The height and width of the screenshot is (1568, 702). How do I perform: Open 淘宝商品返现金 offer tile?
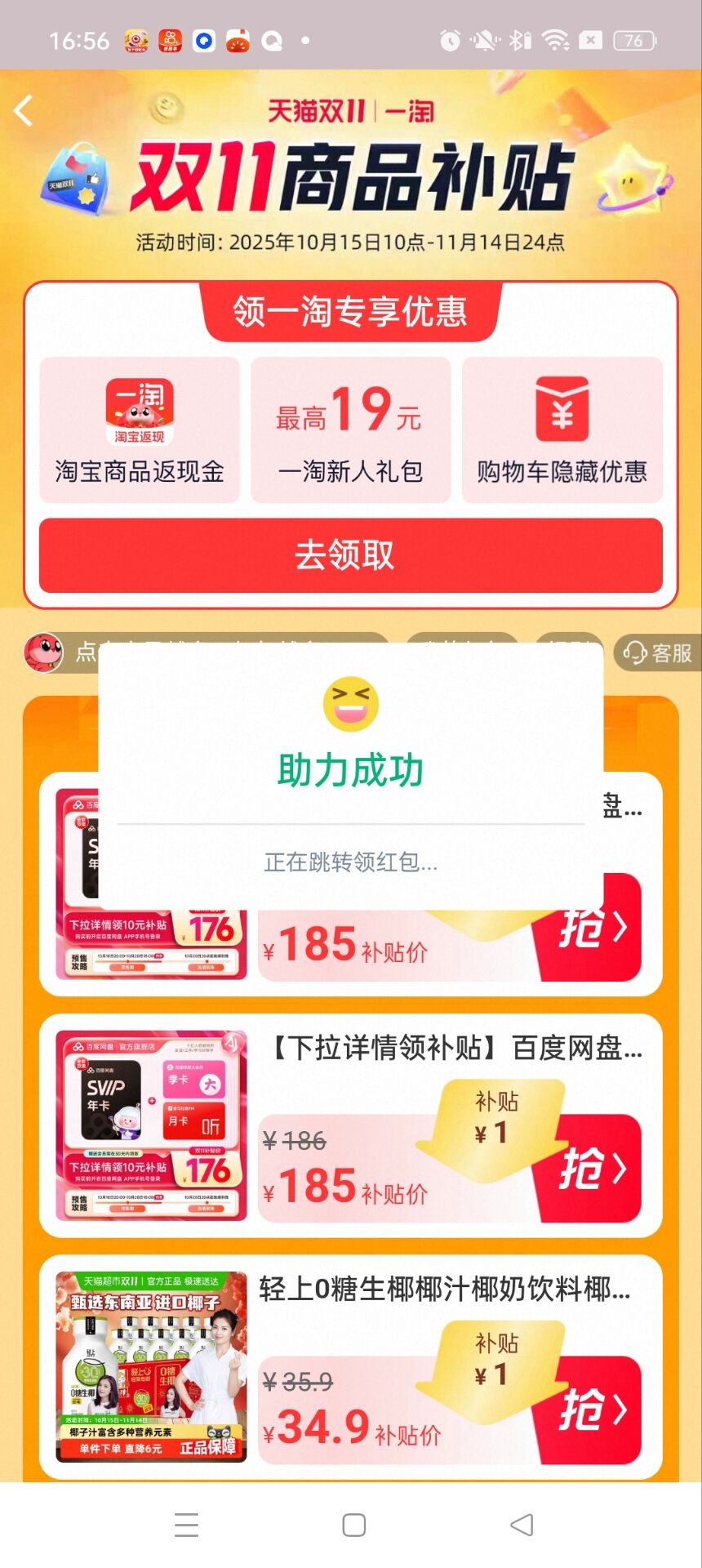coord(140,430)
